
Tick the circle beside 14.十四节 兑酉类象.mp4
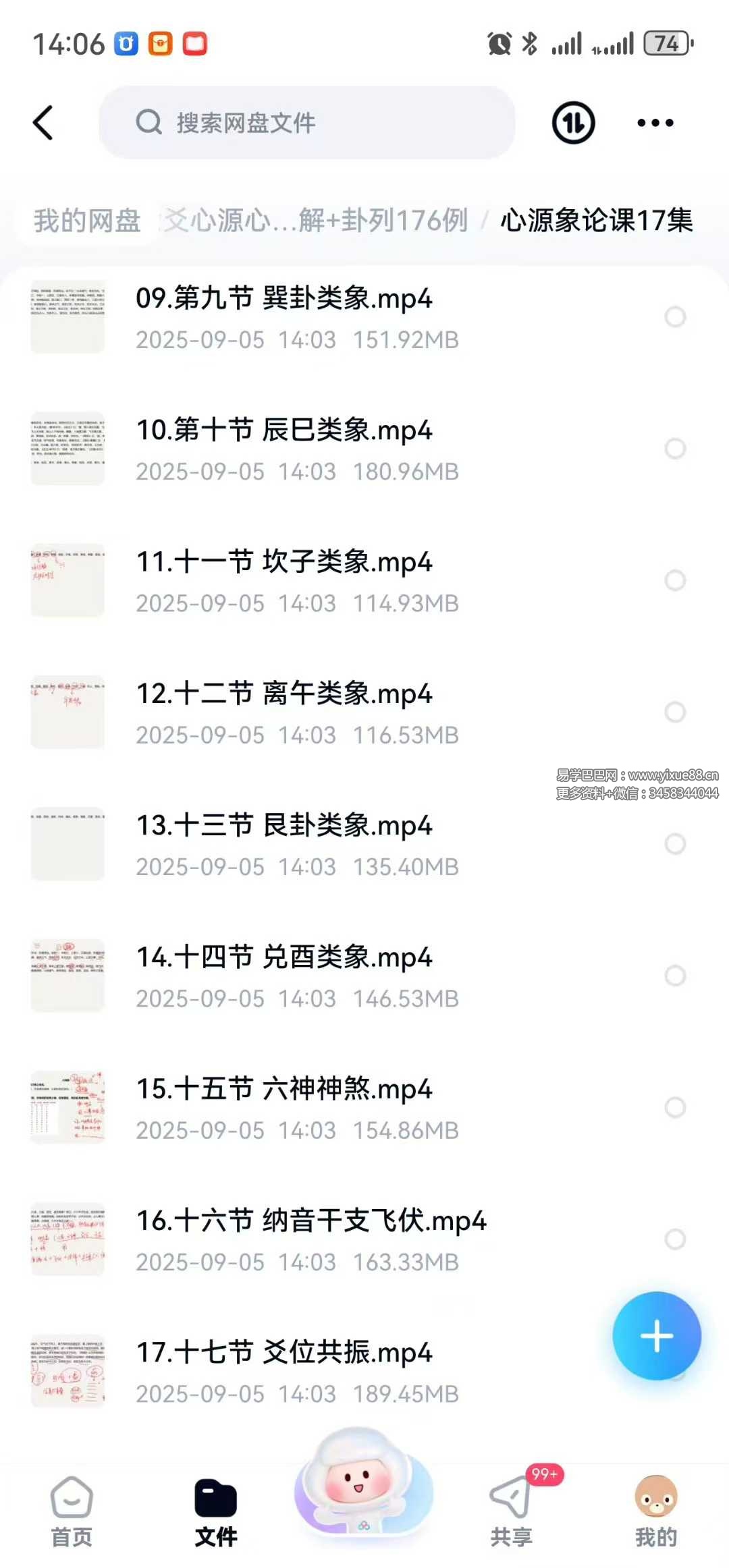coord(675,975)
